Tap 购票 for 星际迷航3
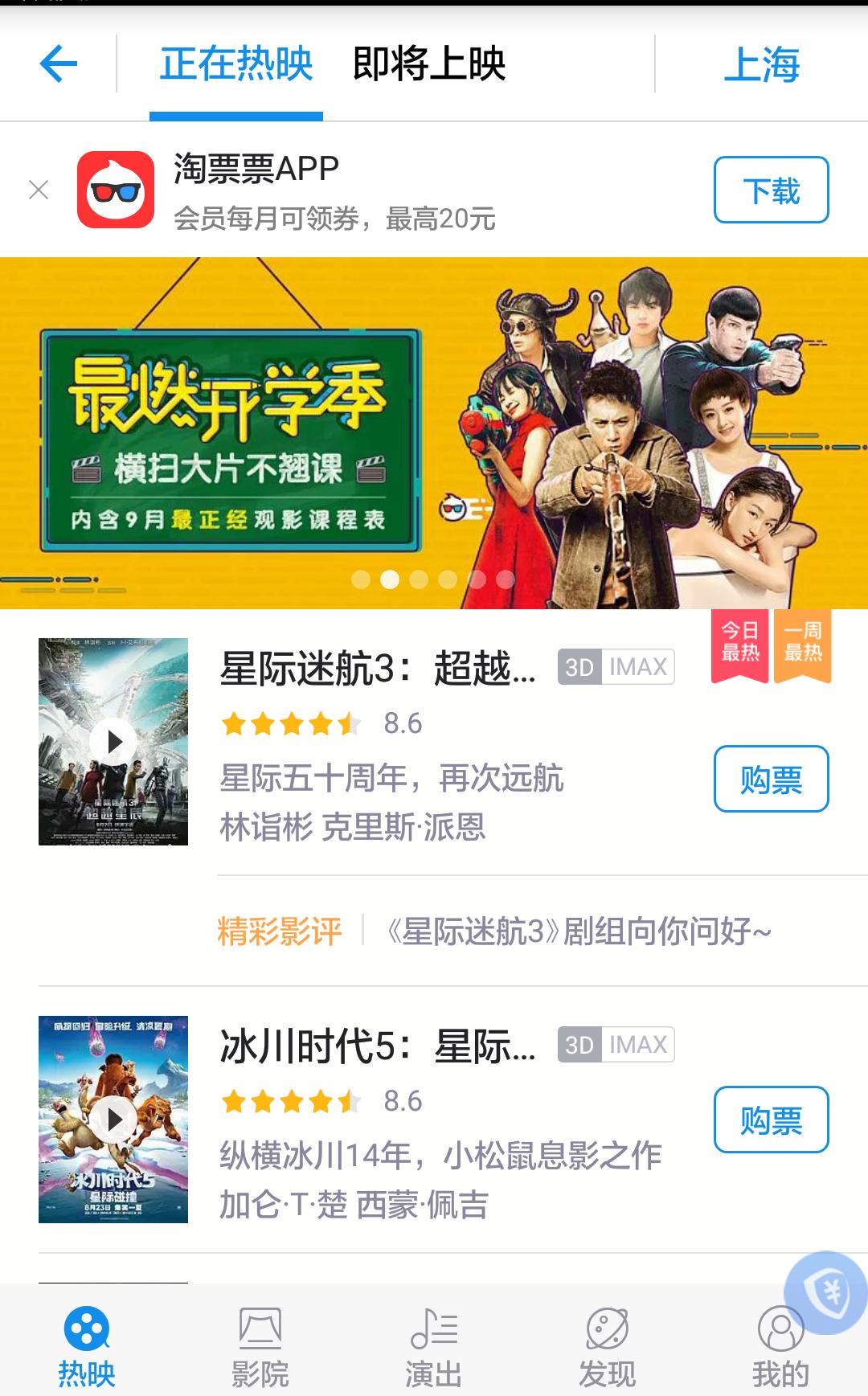 [770, 778]
